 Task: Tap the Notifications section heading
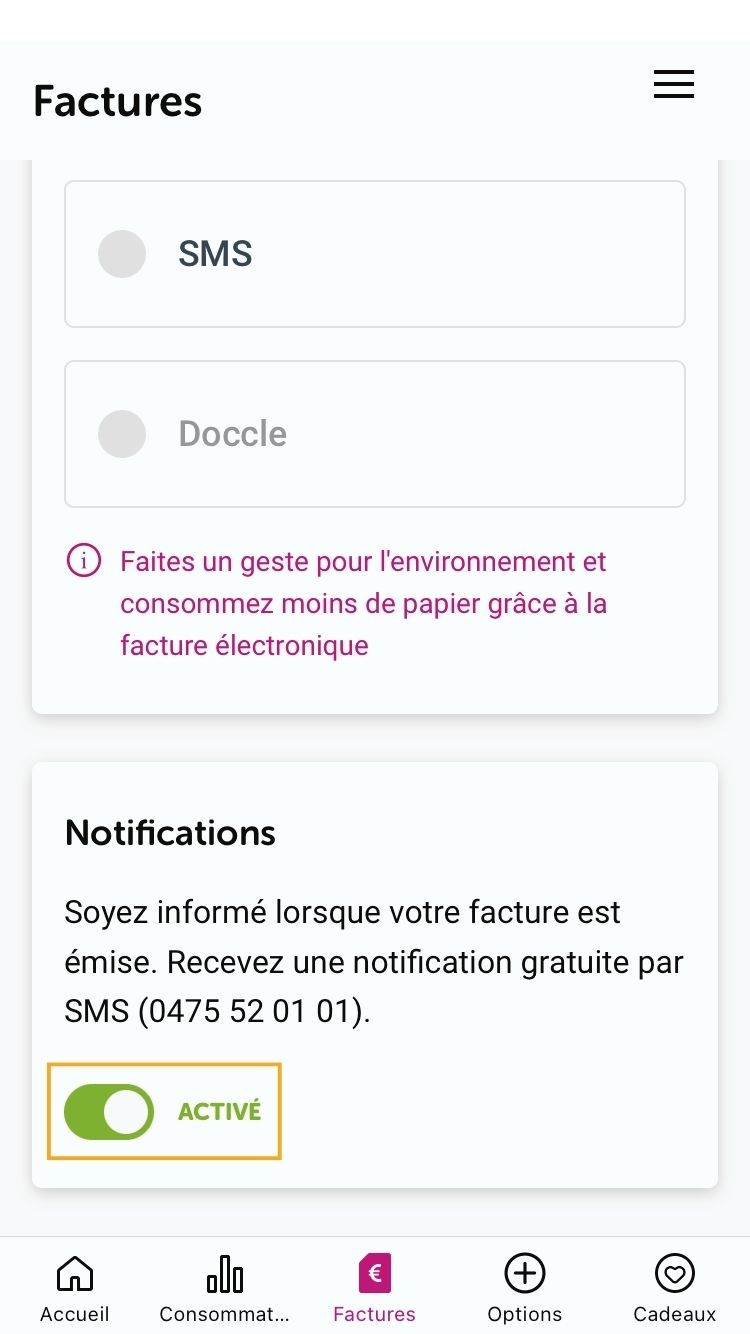tap(169, 831)
